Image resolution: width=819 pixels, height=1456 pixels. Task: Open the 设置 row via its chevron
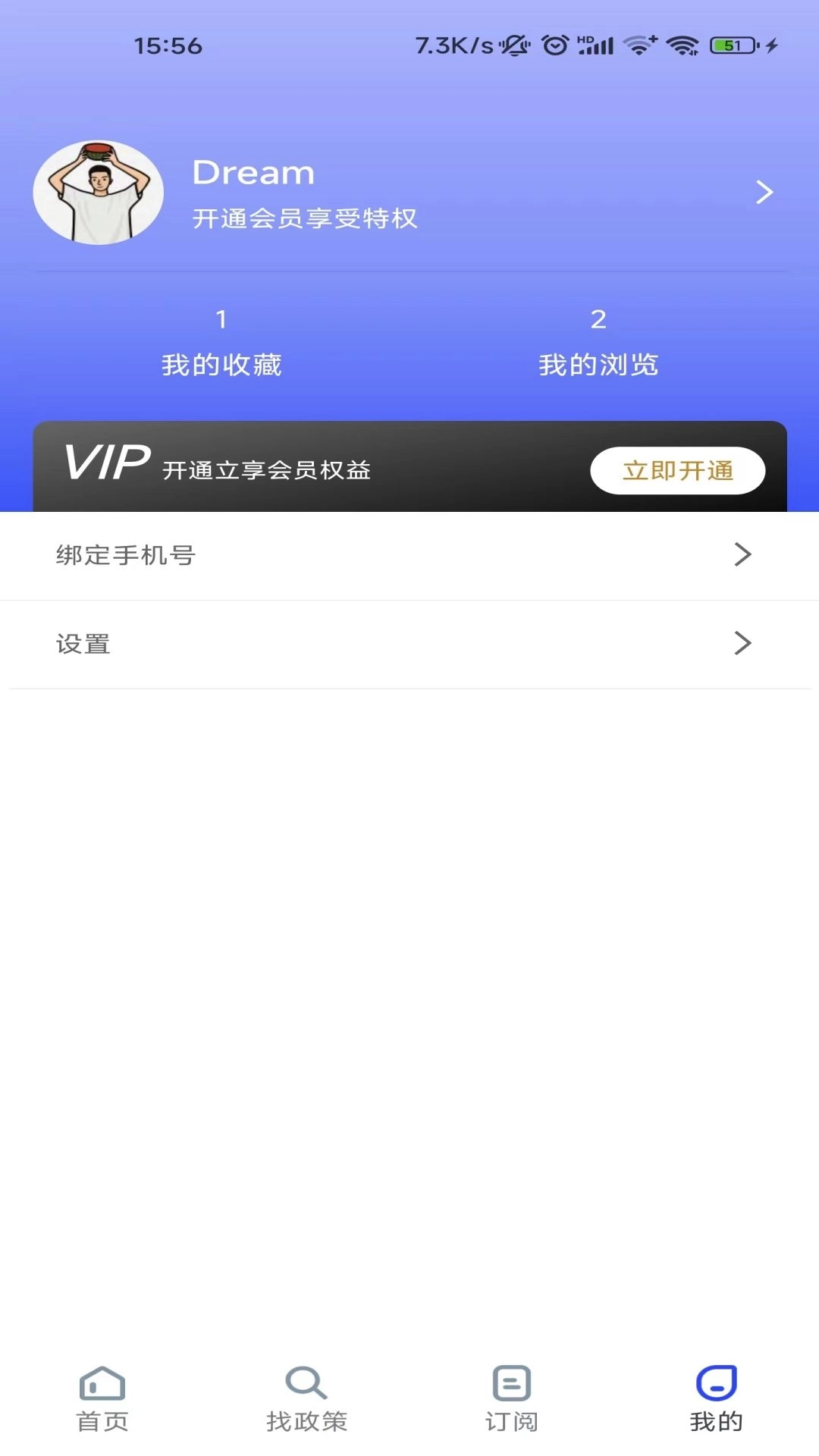tap(742, 643)
